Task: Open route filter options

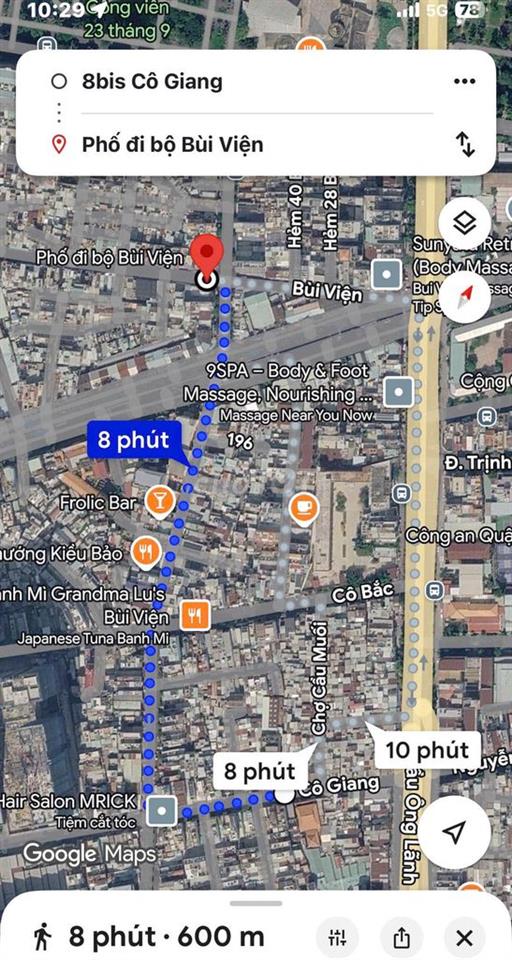Action: tap(337, 937)
